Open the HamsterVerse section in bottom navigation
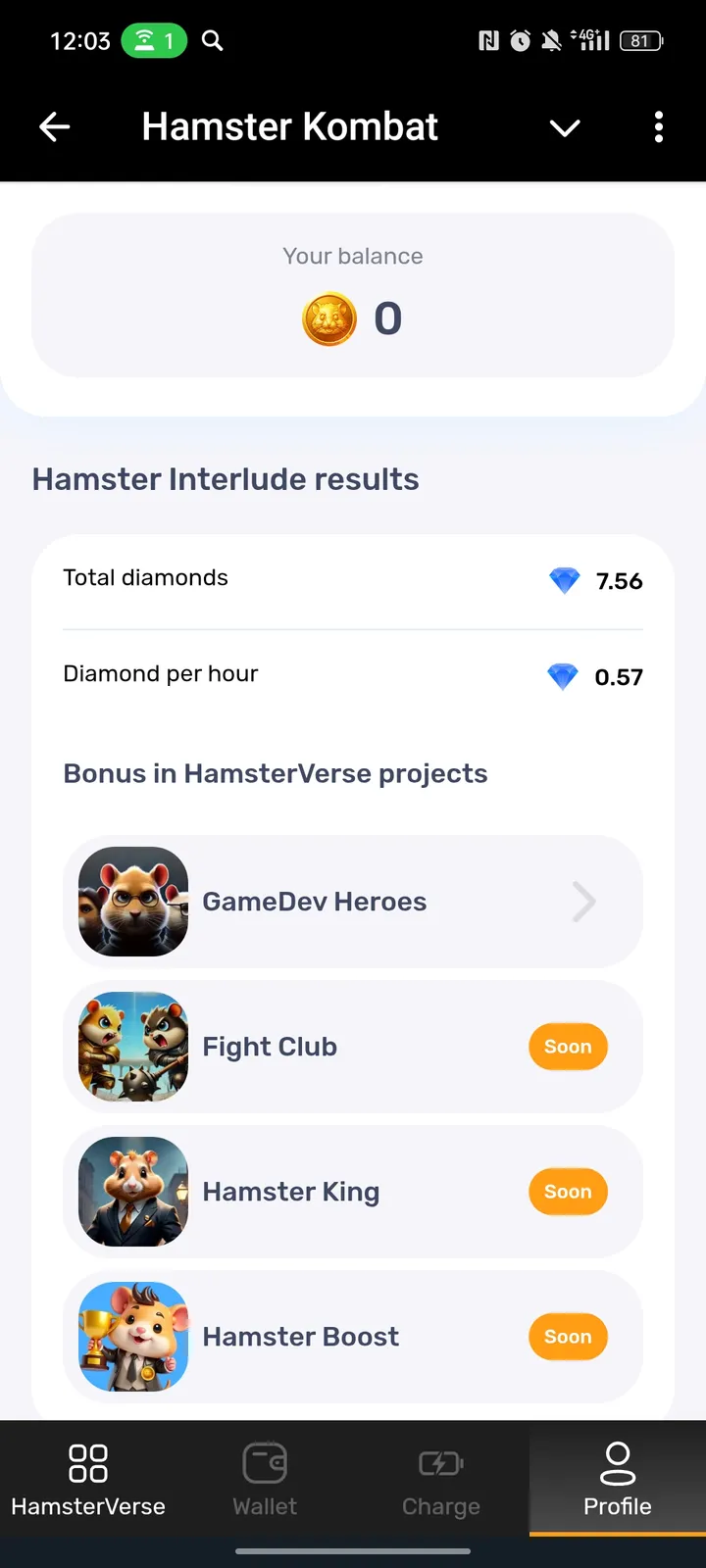Image resolution: width=706 pixels, height=1568 pixels. point(88,1480)
